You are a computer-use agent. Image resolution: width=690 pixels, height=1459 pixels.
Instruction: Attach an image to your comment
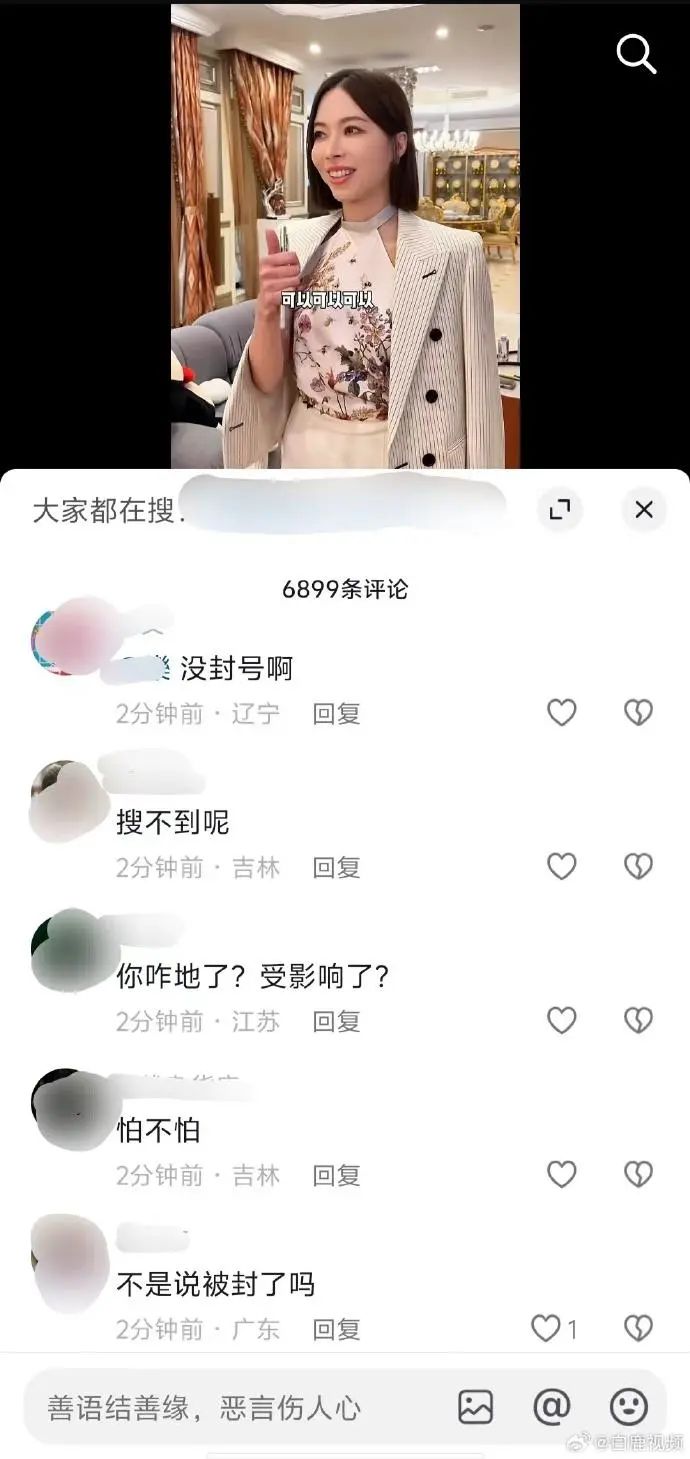476,1408
